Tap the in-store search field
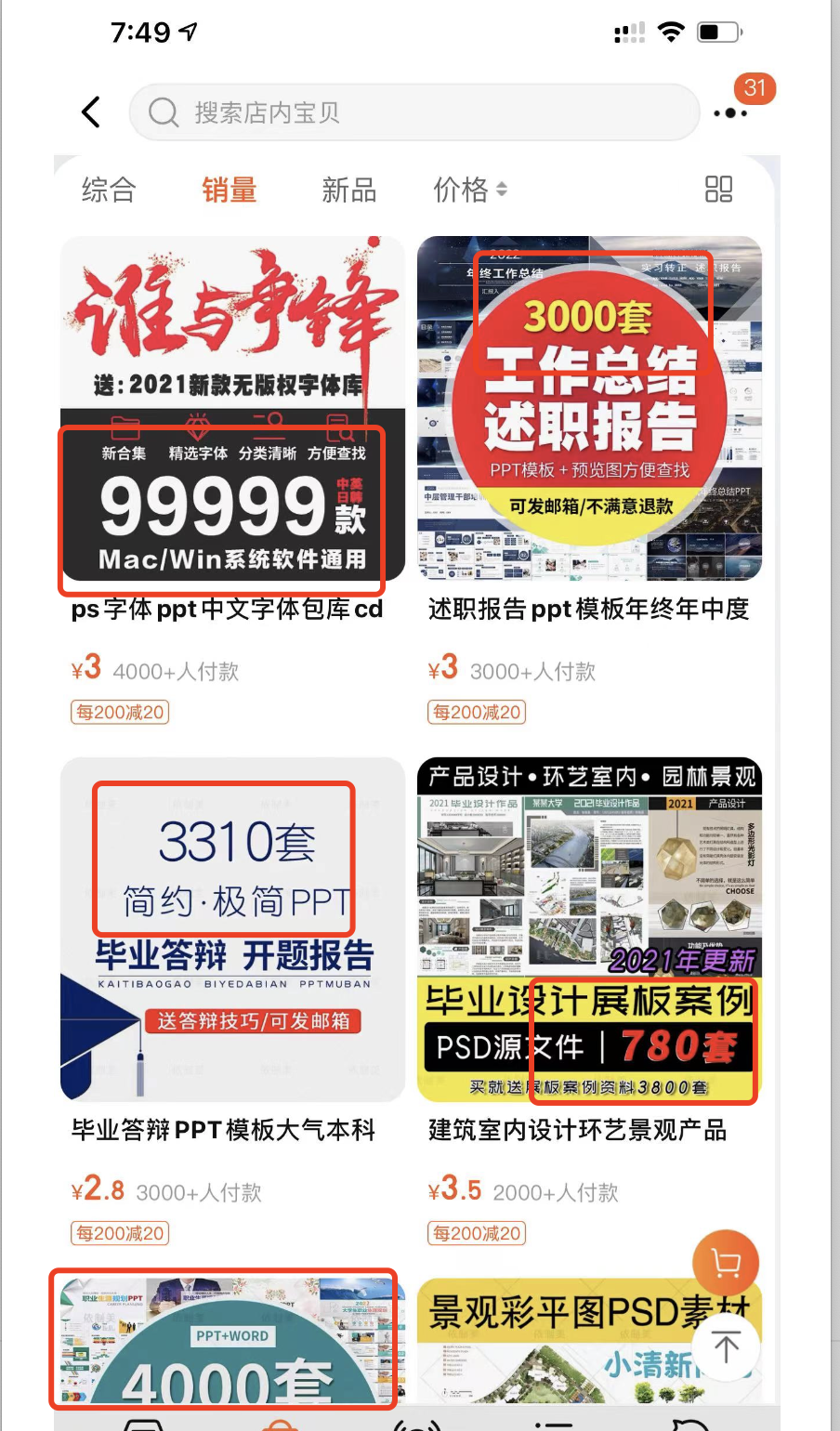 [413, 112]
